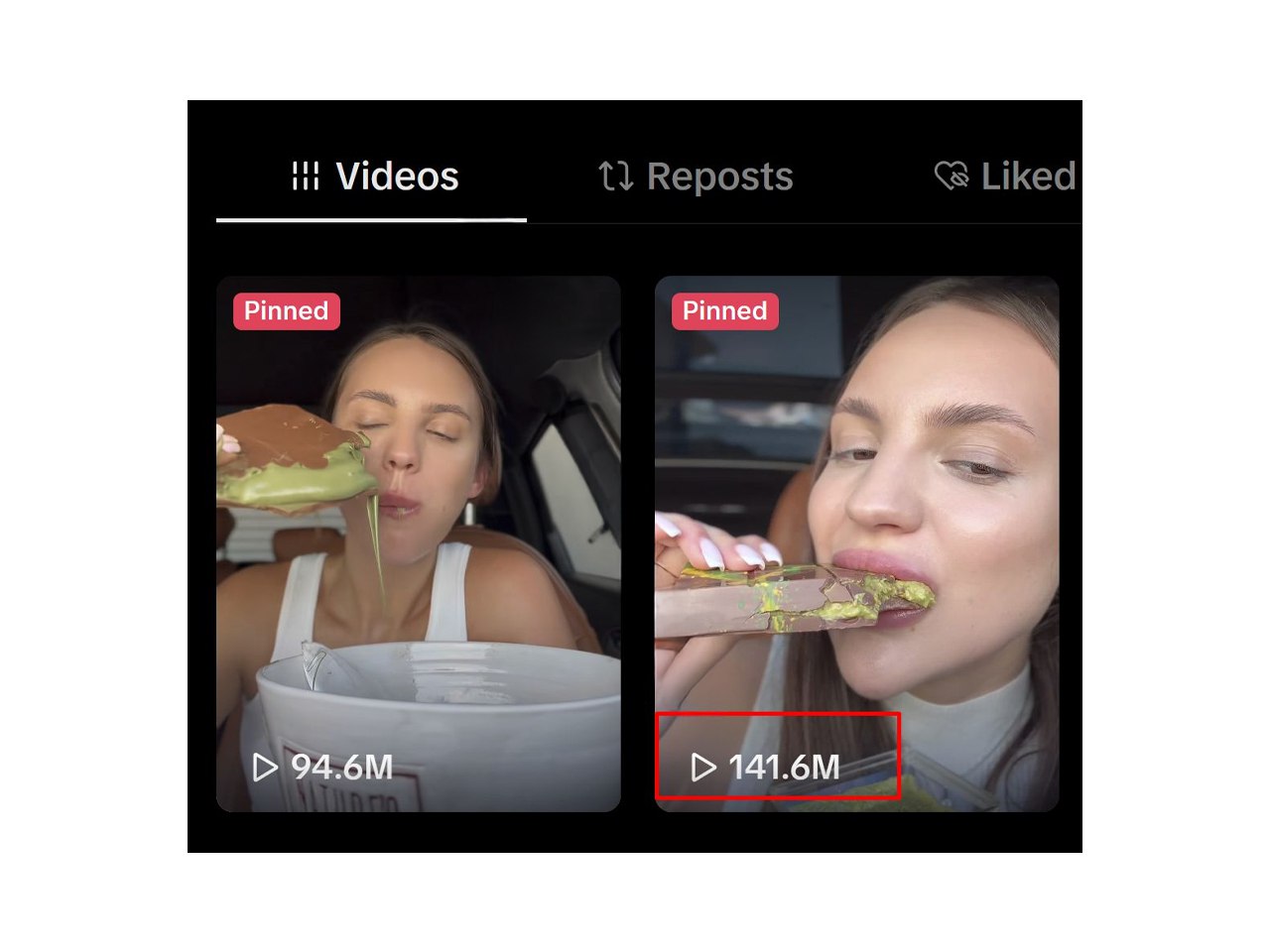Switch to the Reposts tab
The height and width of the screenshot is (952, 1270).
coord(697,178)
